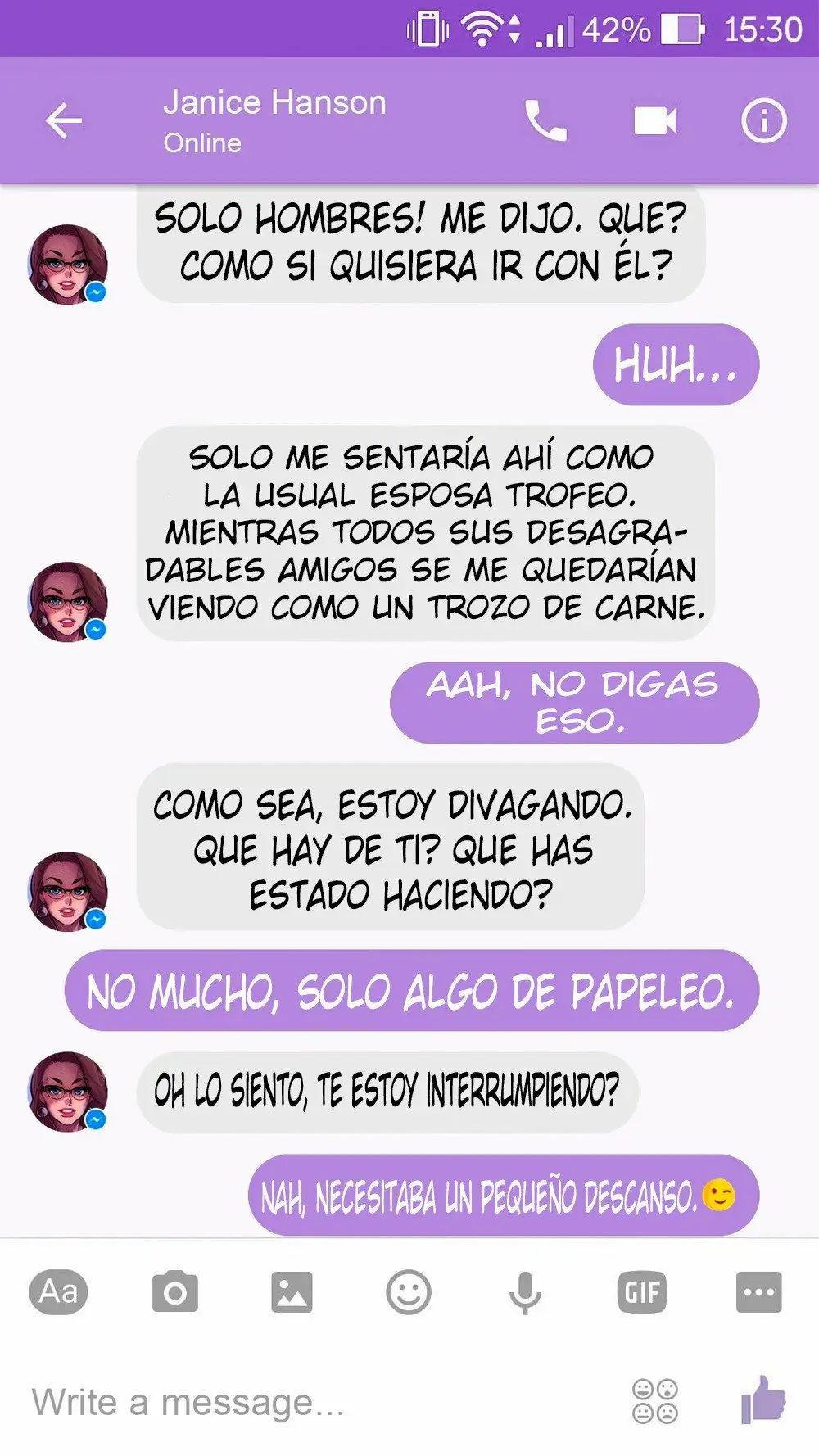The height and width of the screenshot is (1456, 819).
Task: Record a voice message with the microphone
Action: [525, 1292]
